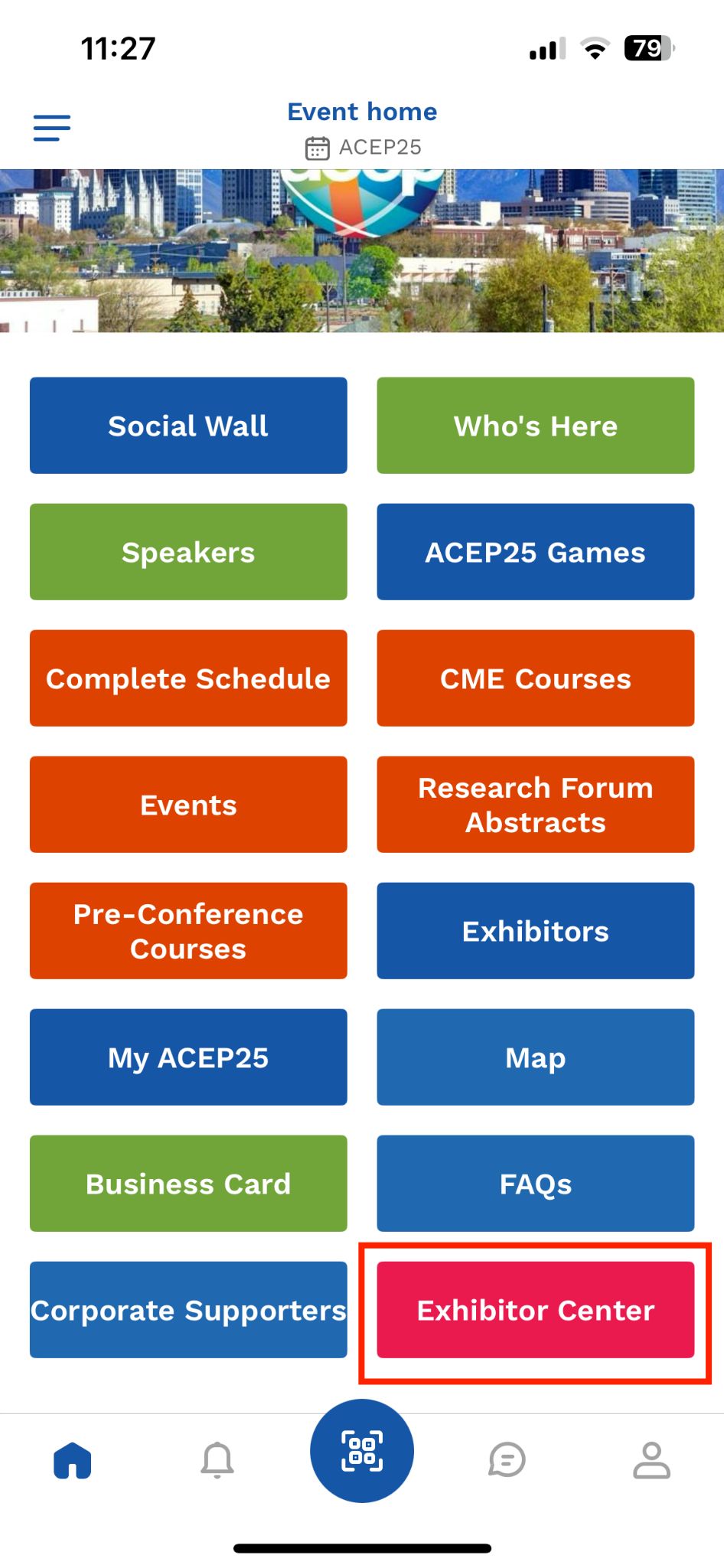Show my Business Card
Viewport: 724px width, 1568px height.
click(188, 1184)
